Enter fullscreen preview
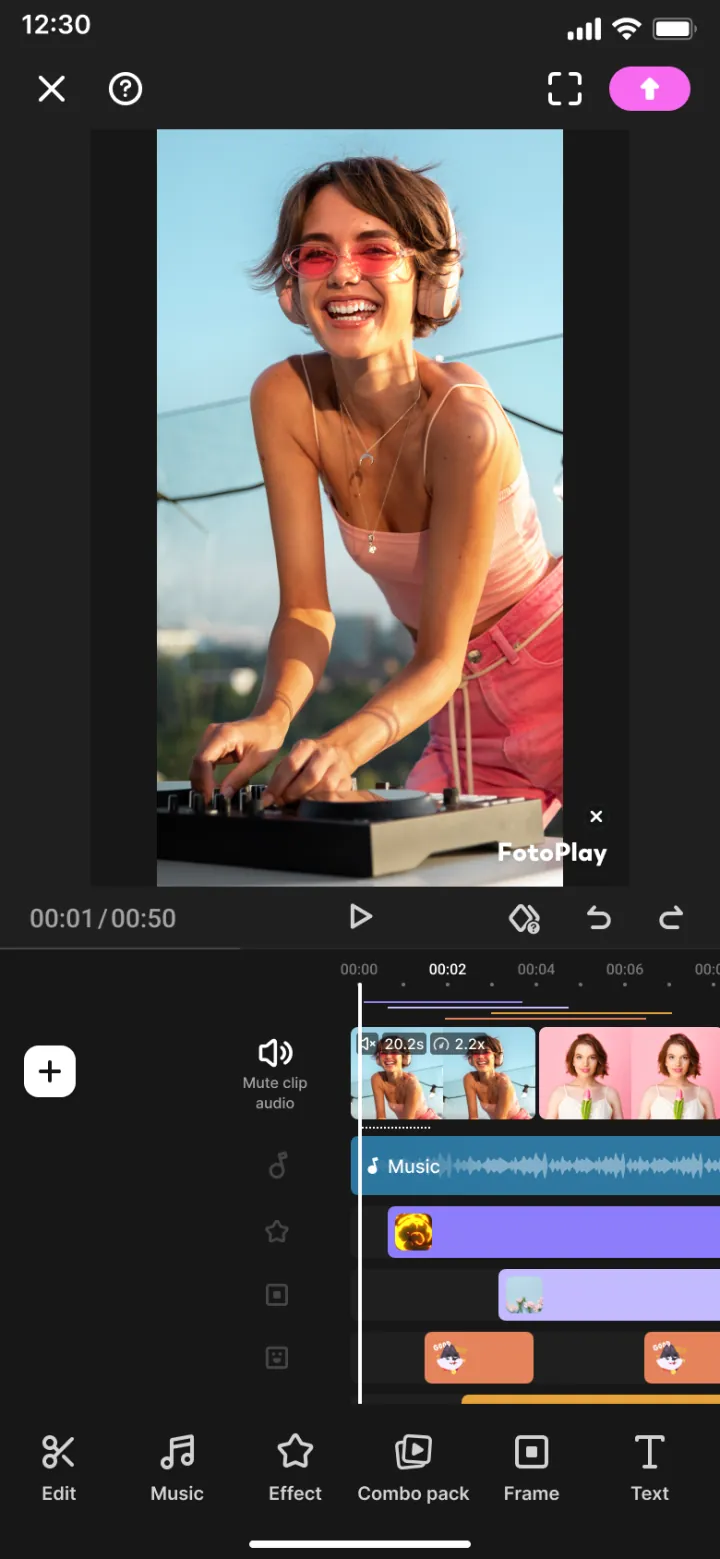The width and height of the screenshot is (720, 1559). point(565,89)
